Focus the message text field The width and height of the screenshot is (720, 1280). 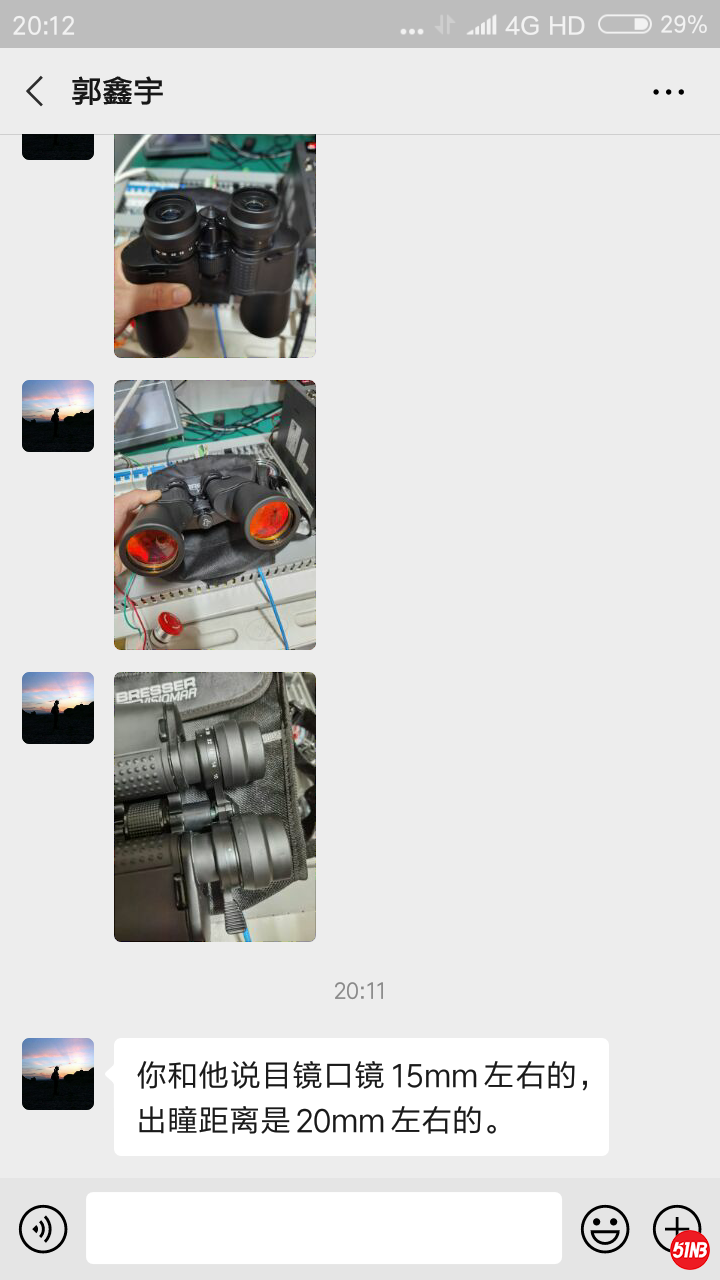point(324,1228)
